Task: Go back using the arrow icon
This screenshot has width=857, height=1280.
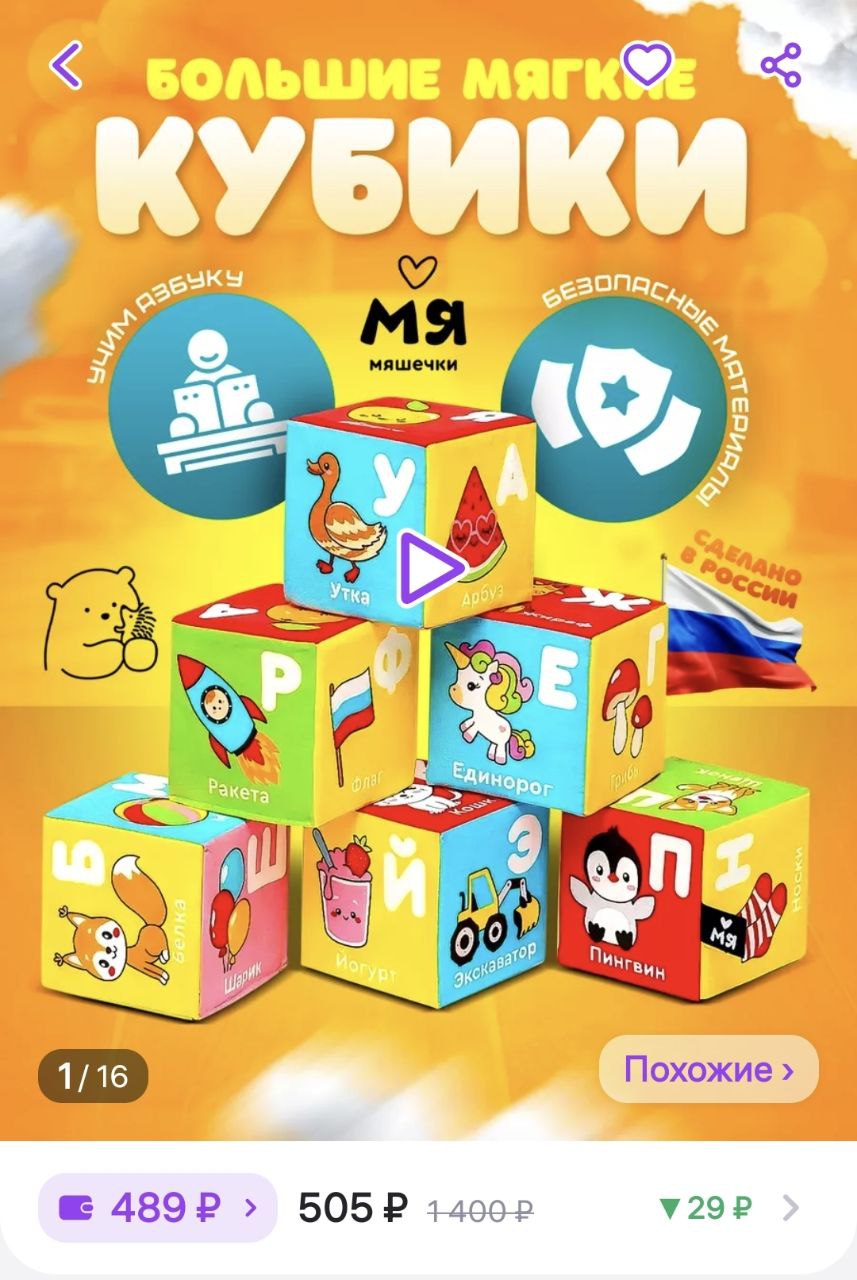Action: (x=66, y=66)
